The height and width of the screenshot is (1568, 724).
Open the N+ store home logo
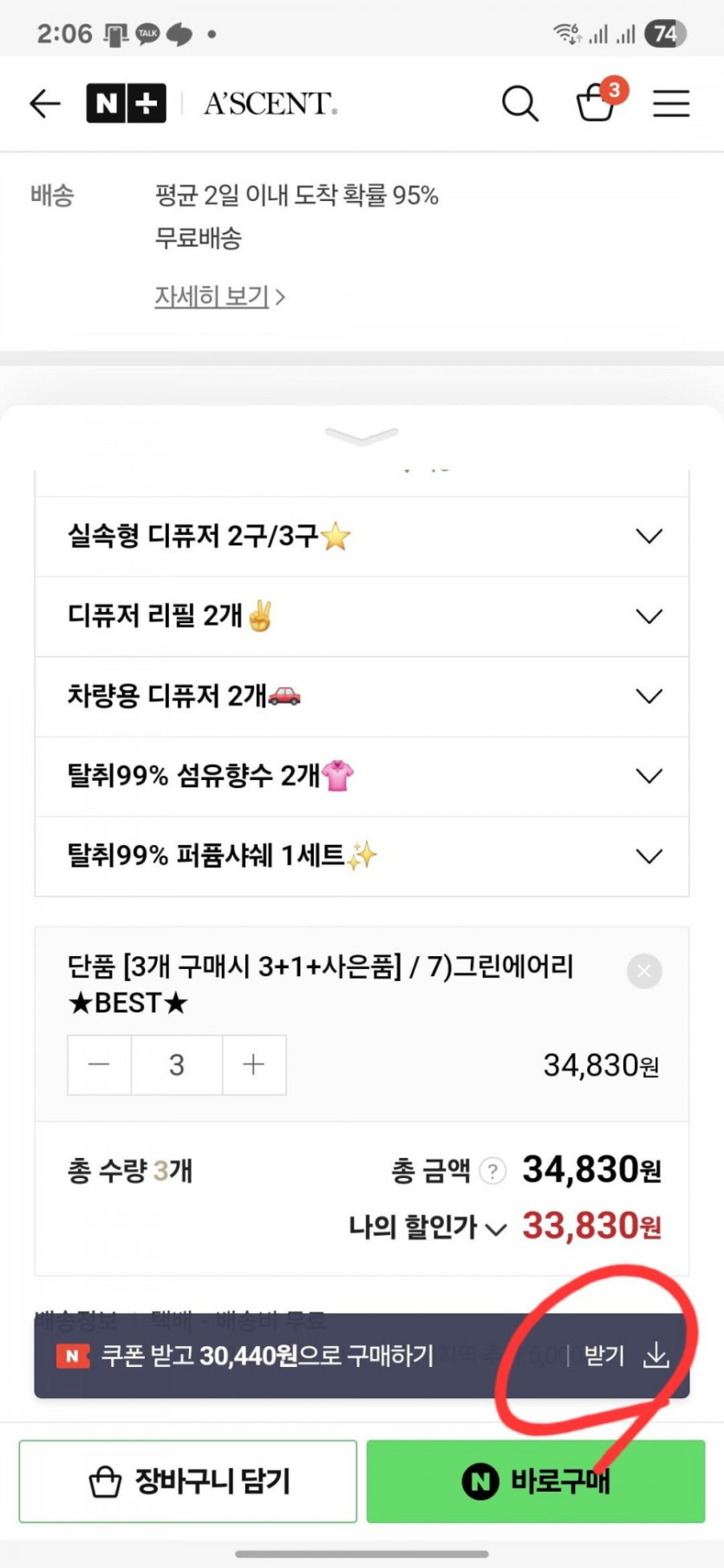(126, 104)
